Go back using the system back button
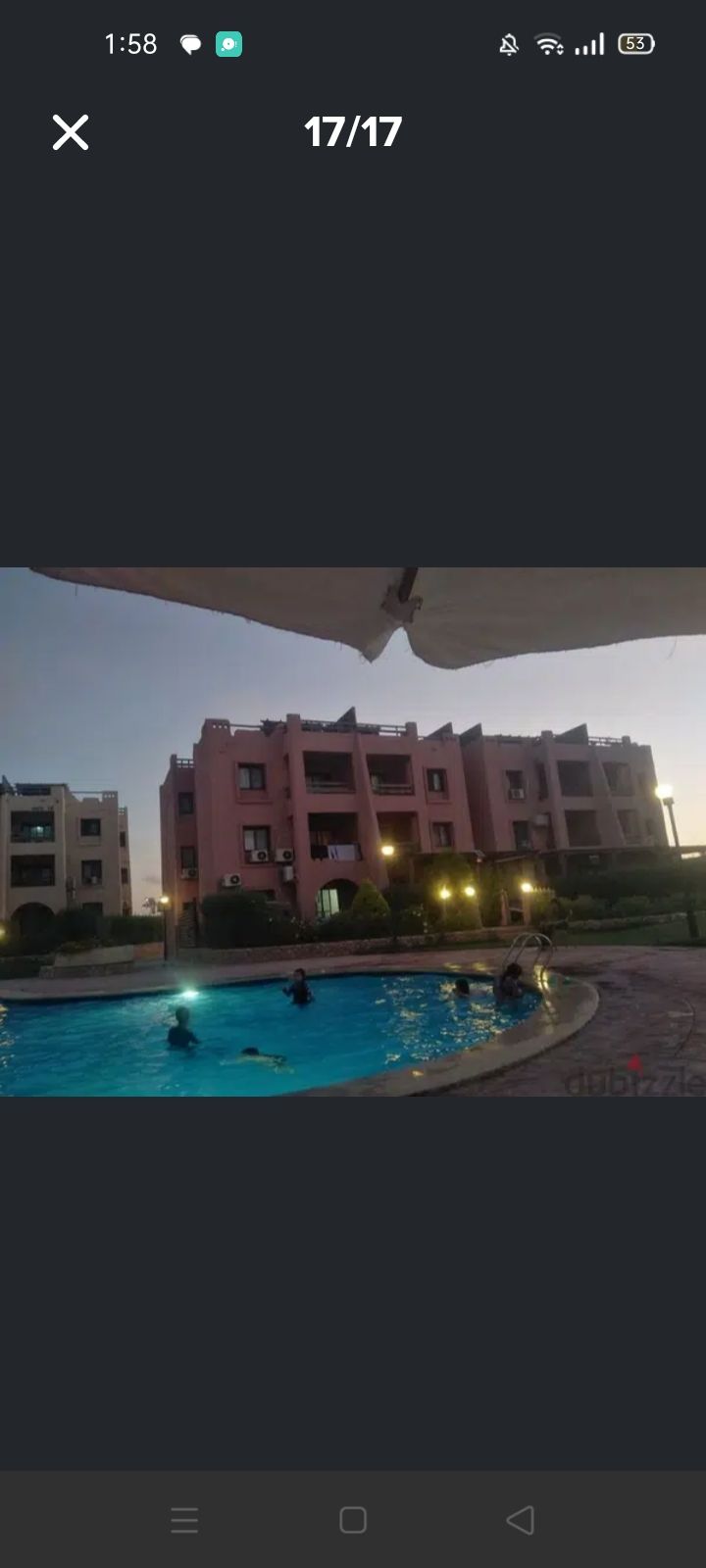The height and width of the screenshot is (1568, 706). 521,1520
